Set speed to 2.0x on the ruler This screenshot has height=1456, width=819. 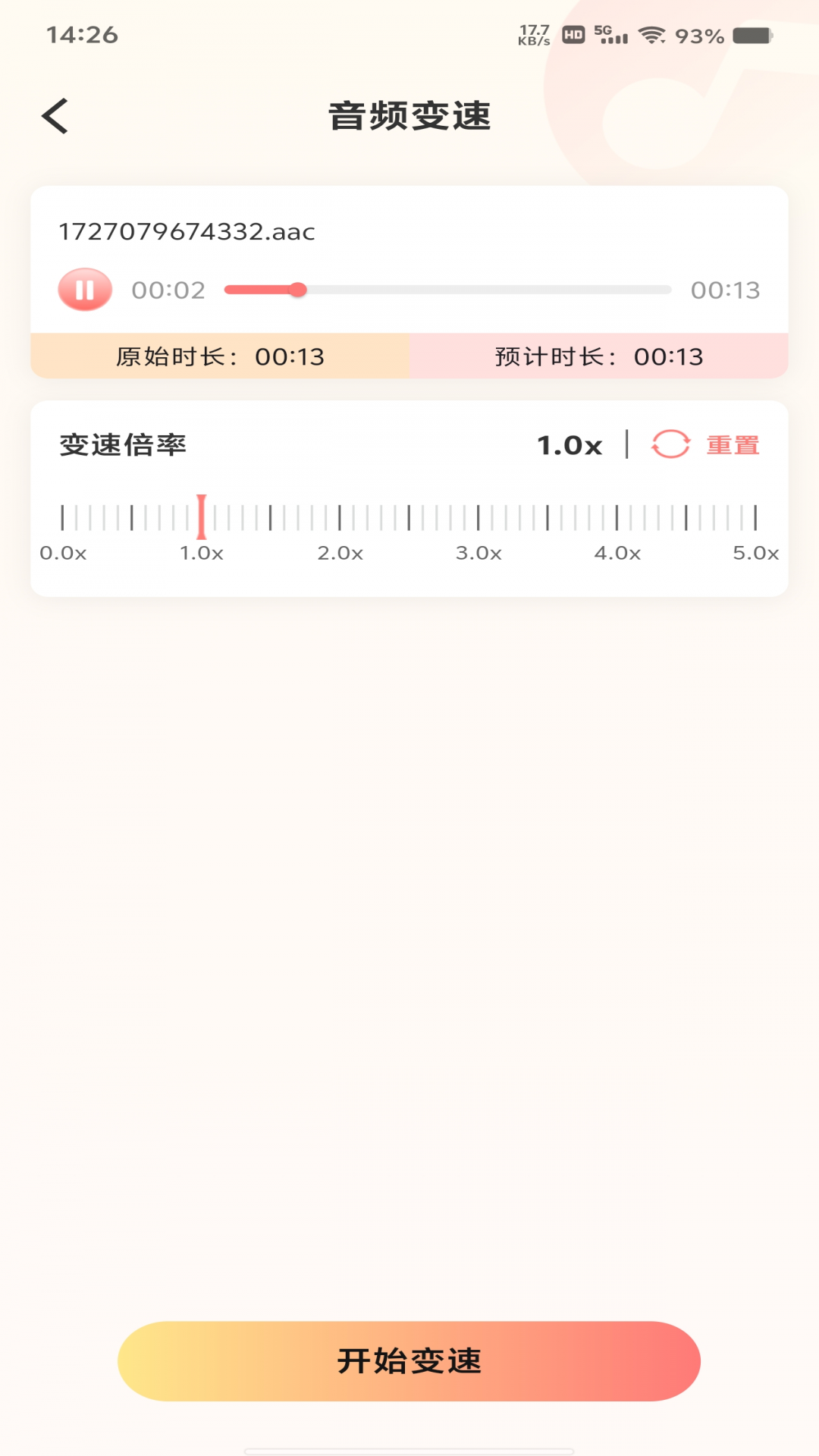point(340,518)
